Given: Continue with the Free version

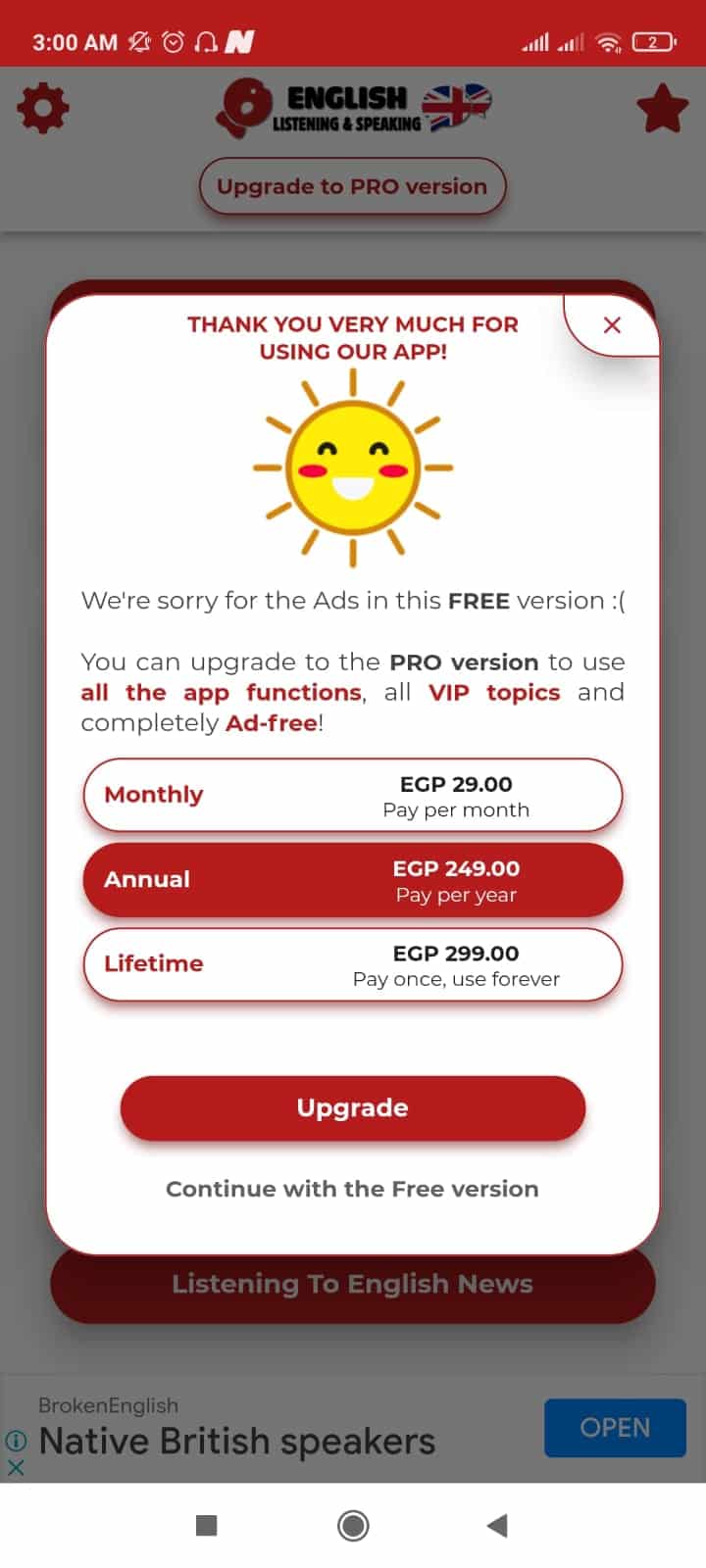Looking at the screenshot, I should click(x=353, y=1189).
